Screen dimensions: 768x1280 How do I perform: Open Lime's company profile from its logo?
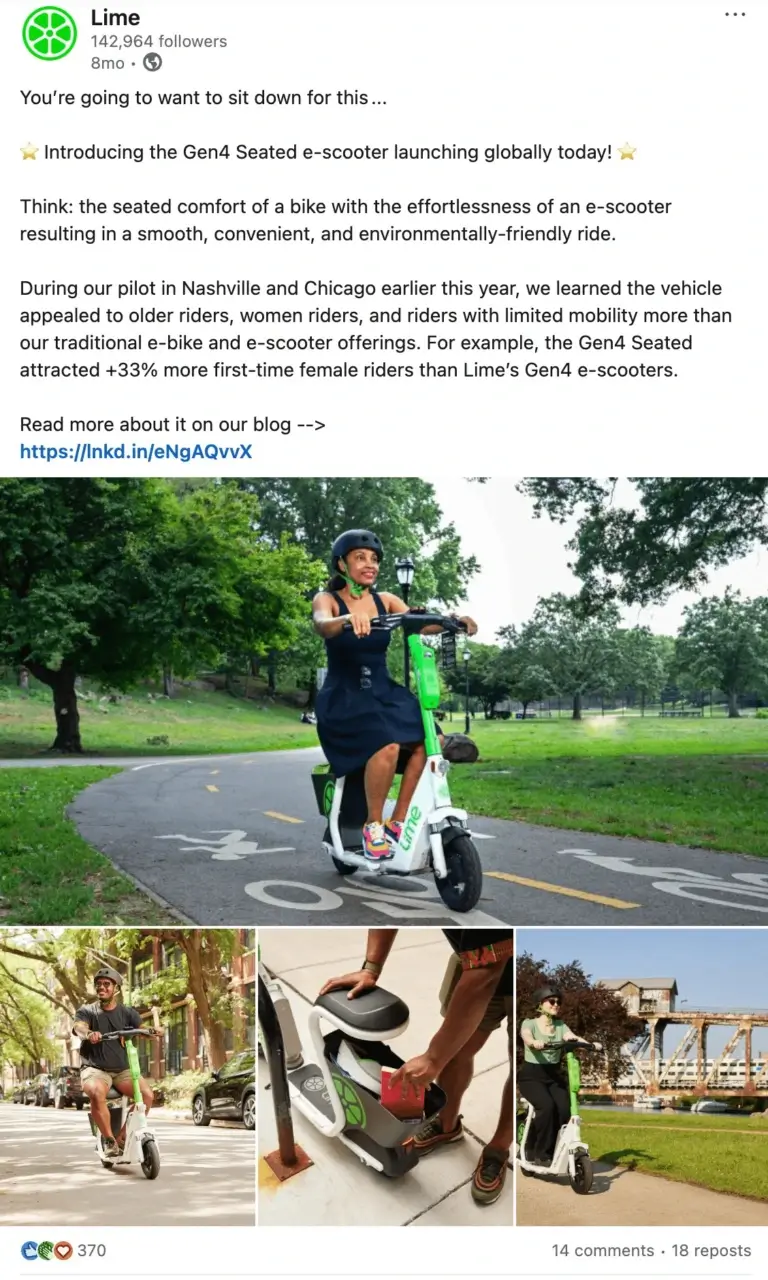(49, 33)
